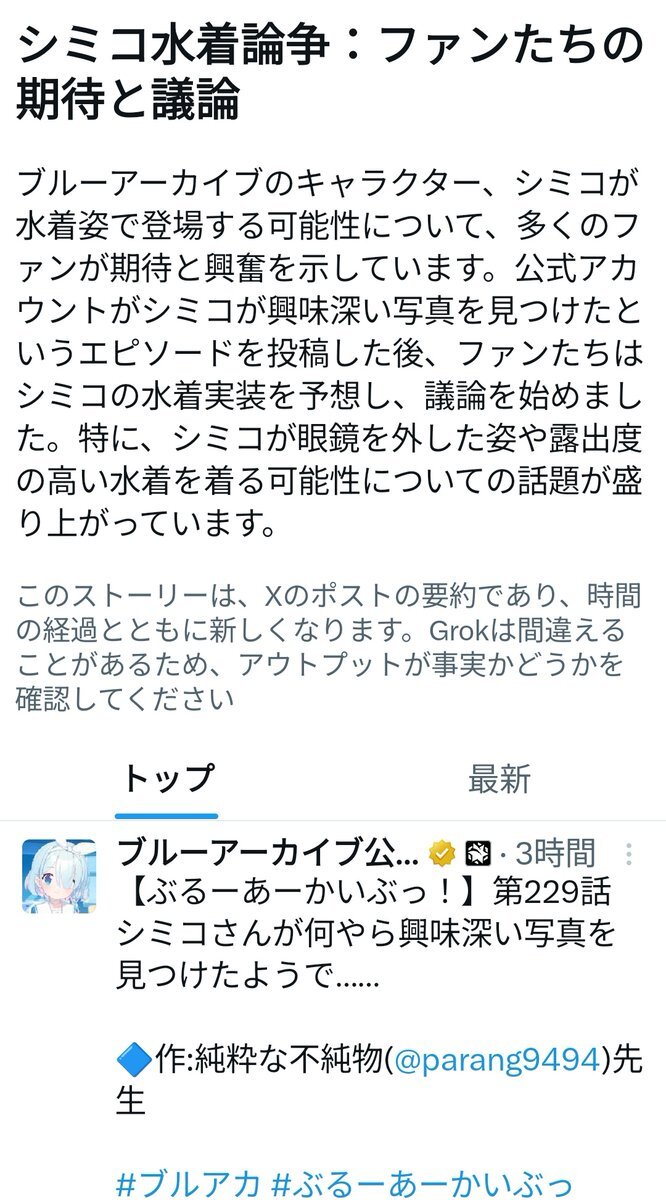Open the post's three-dot overflow menu
The height and width of the screenshot is (1200, 666).
coord(629,854)
